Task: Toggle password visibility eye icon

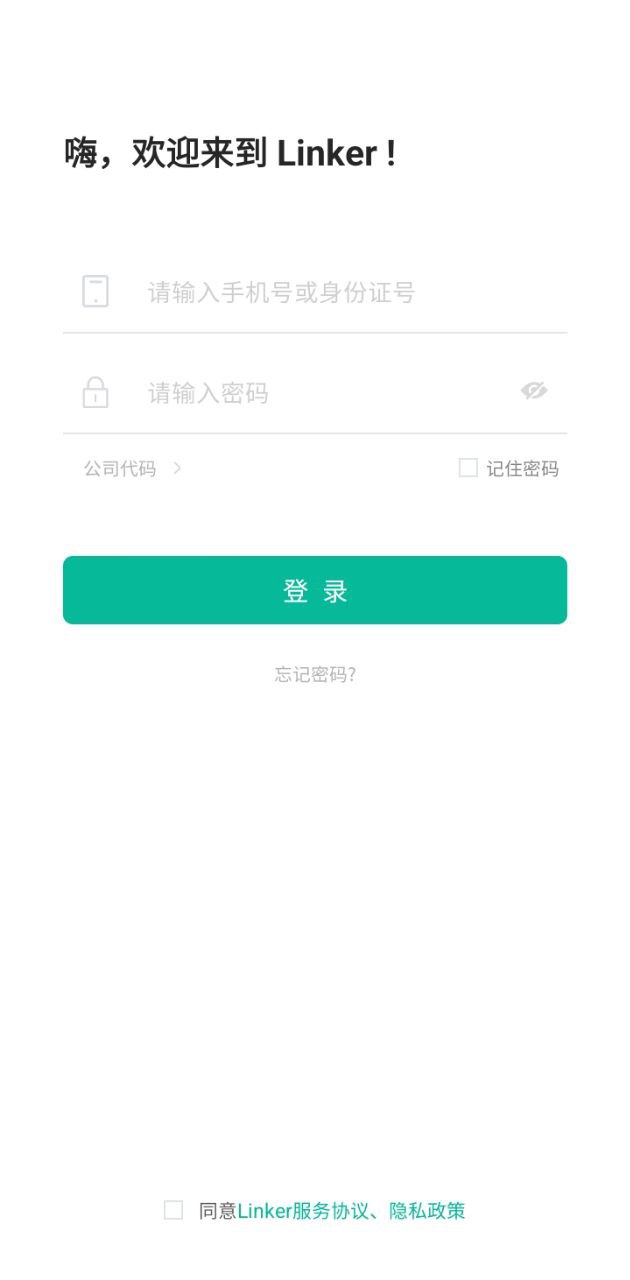Action: click(534, 391)
